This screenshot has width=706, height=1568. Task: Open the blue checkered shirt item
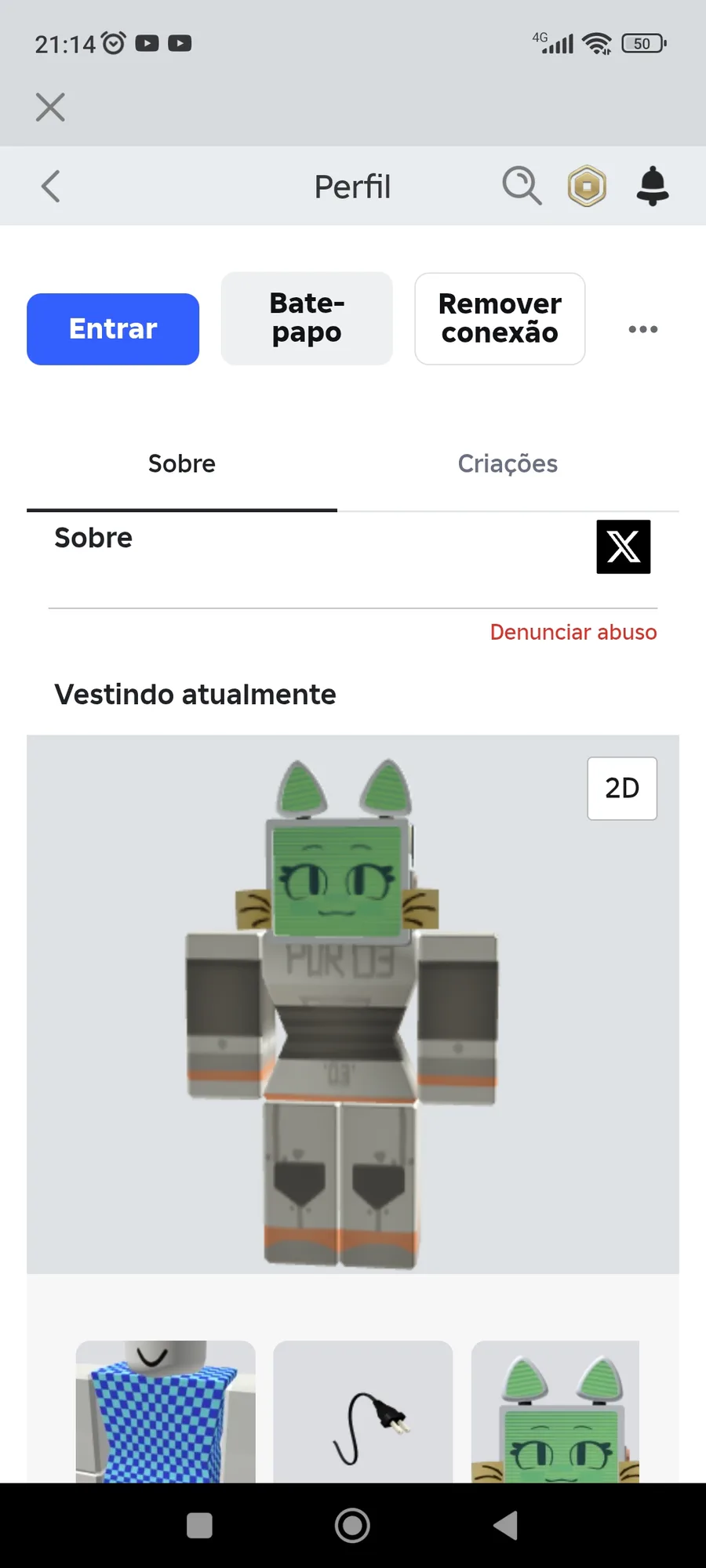point(166,1411)
